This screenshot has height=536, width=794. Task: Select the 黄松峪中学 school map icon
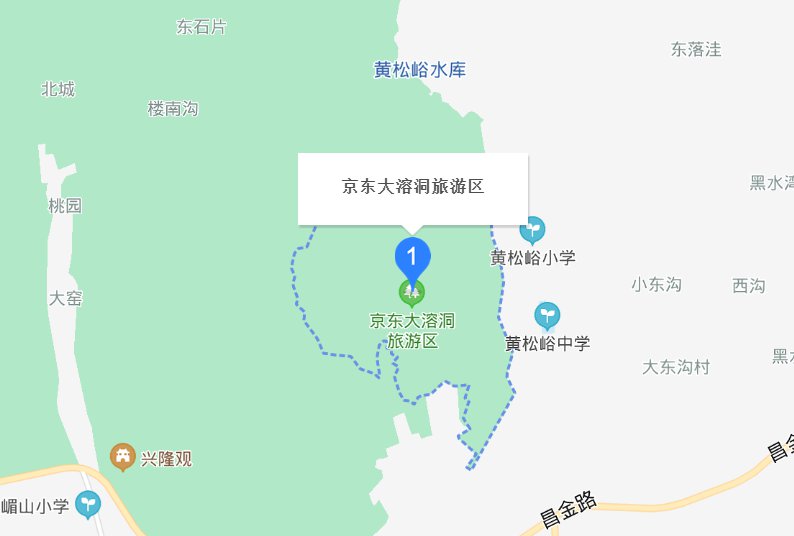click(547, 316)
